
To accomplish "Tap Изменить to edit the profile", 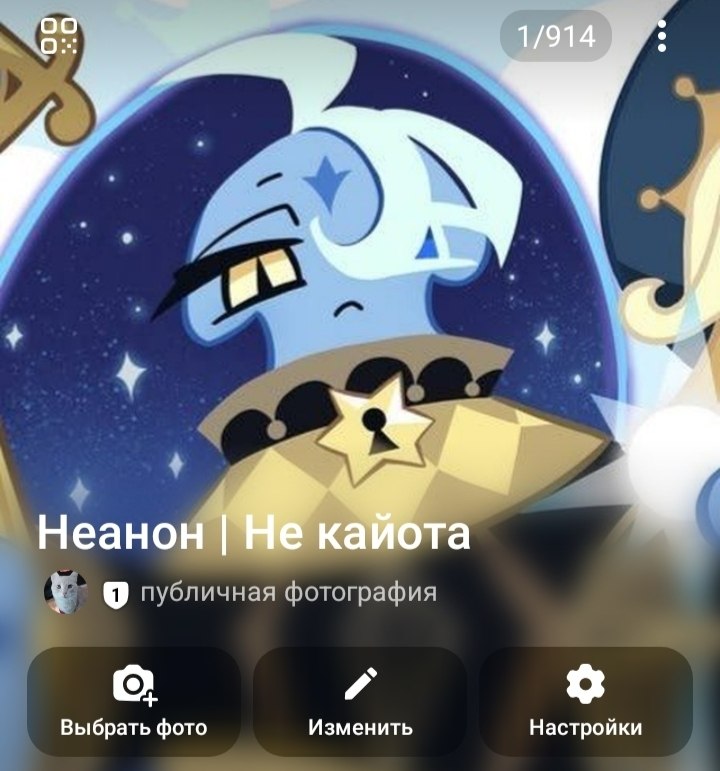I will [x=360, y=702].
